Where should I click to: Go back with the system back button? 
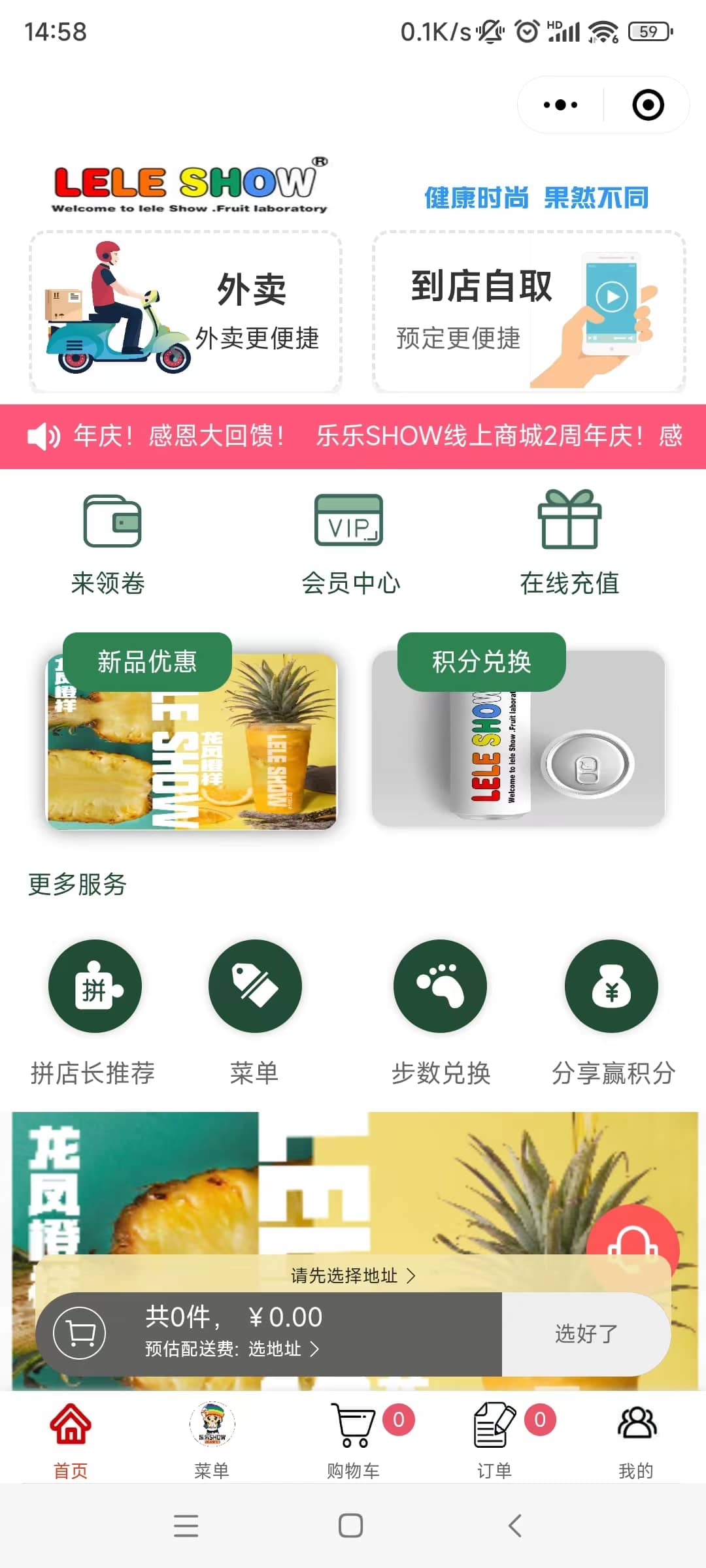[515, 1526]
